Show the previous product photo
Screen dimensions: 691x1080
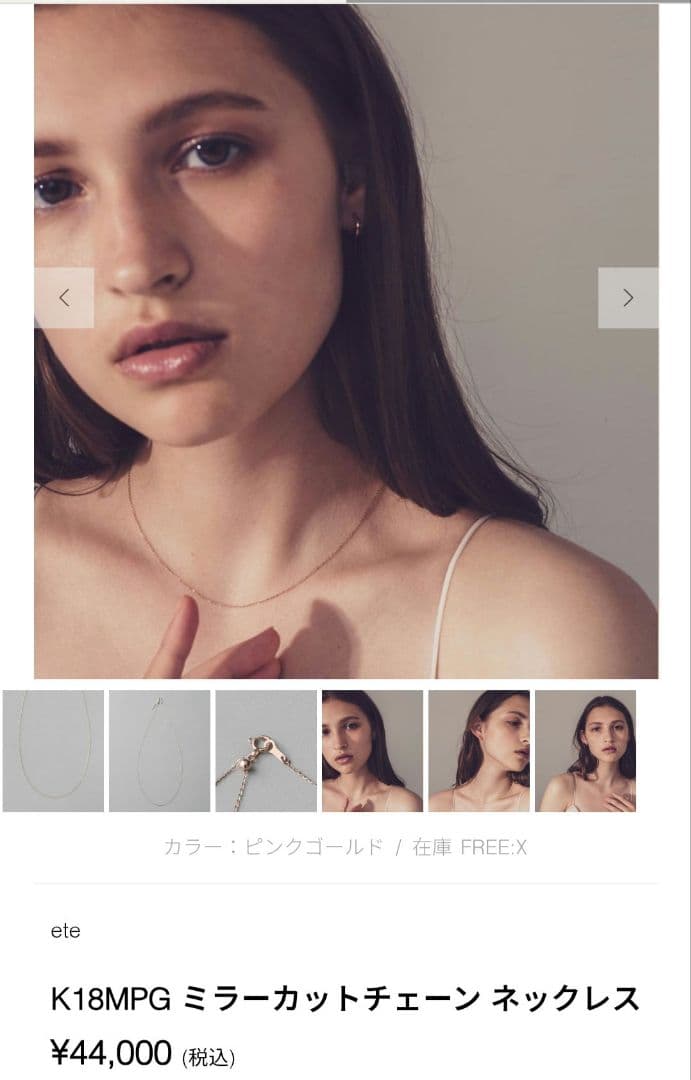pyautogui.click(x=64, y=298)
